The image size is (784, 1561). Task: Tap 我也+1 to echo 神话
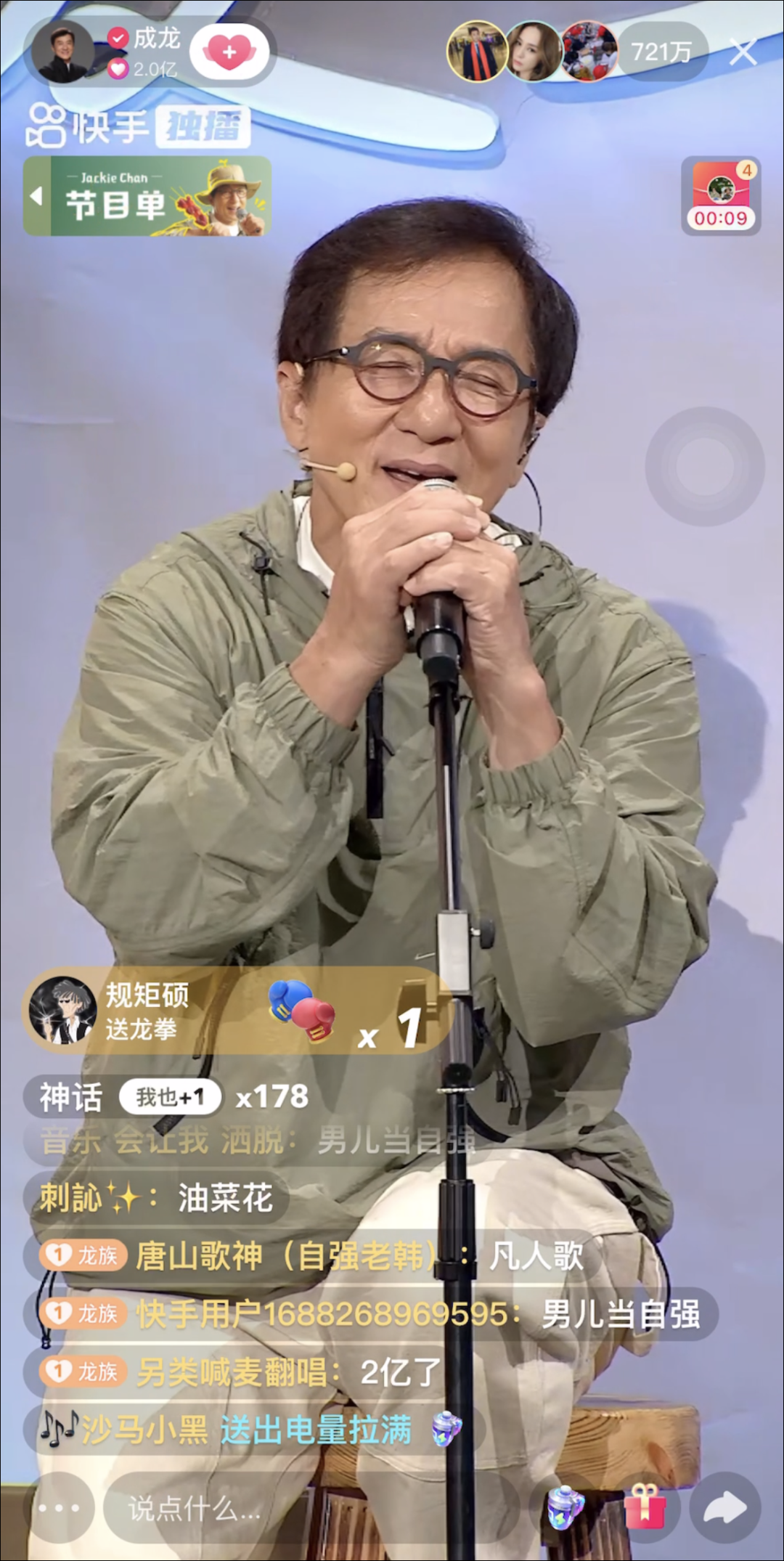(171, 1096)
